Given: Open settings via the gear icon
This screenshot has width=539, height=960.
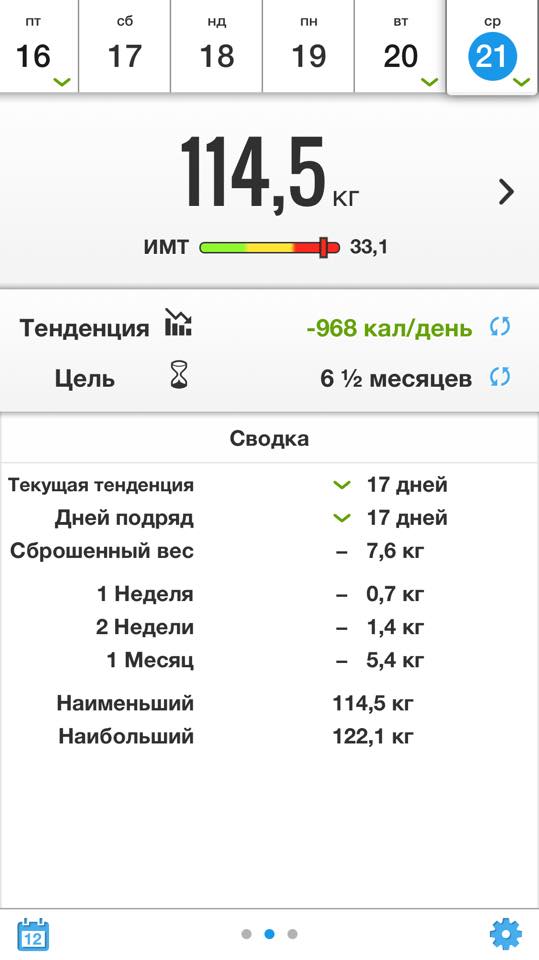Looking at the screenshot, I should click(506, 934).
